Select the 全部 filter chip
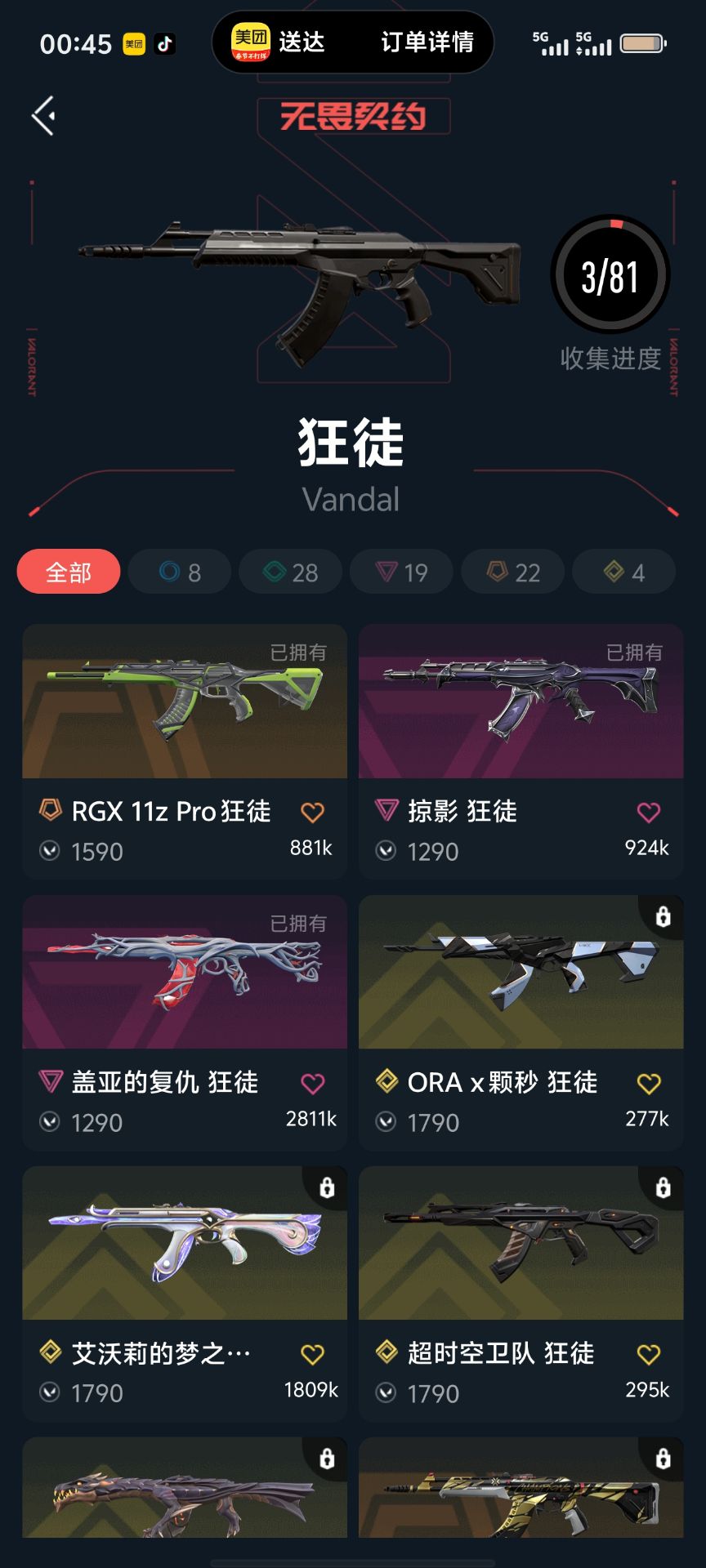 tap(69, 572)
